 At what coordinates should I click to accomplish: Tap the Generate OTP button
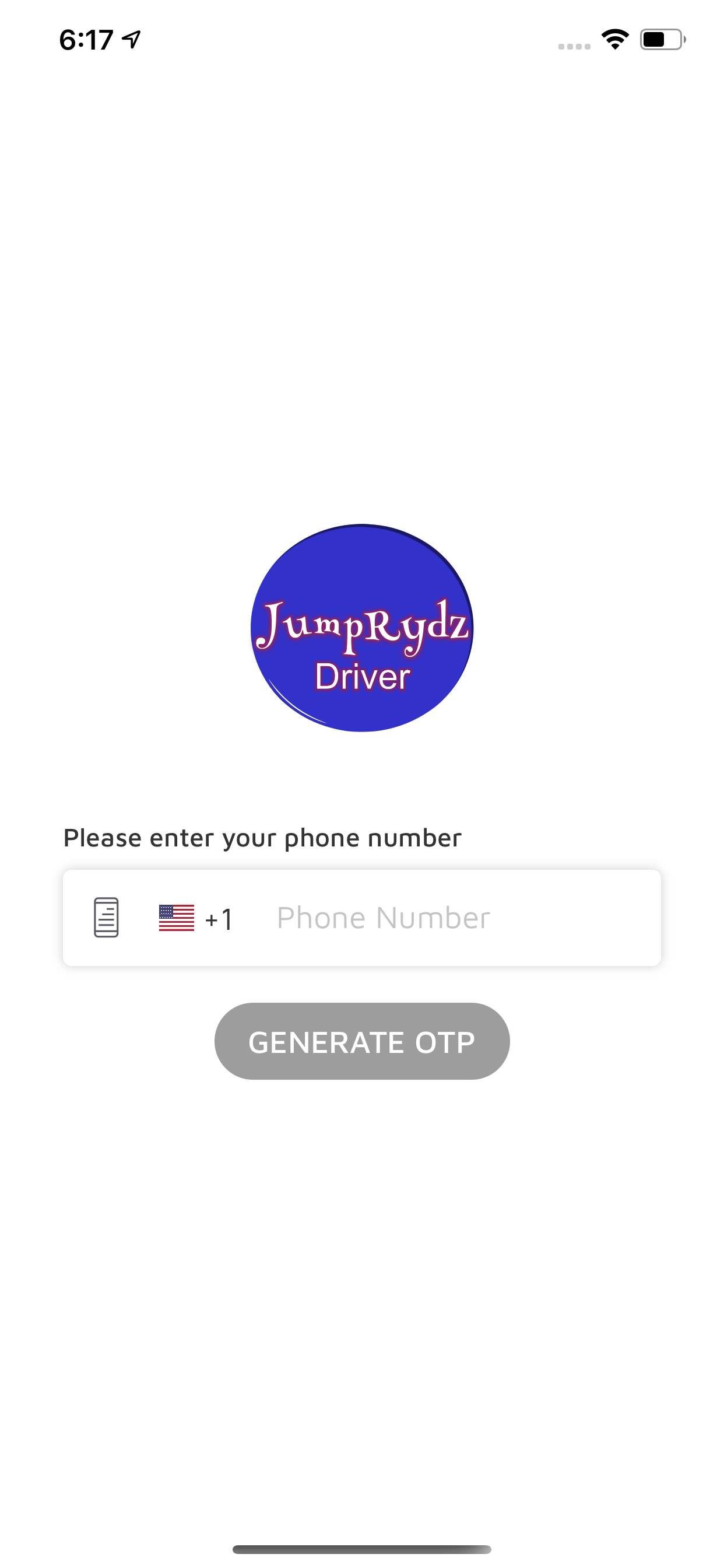point(362,1041)
